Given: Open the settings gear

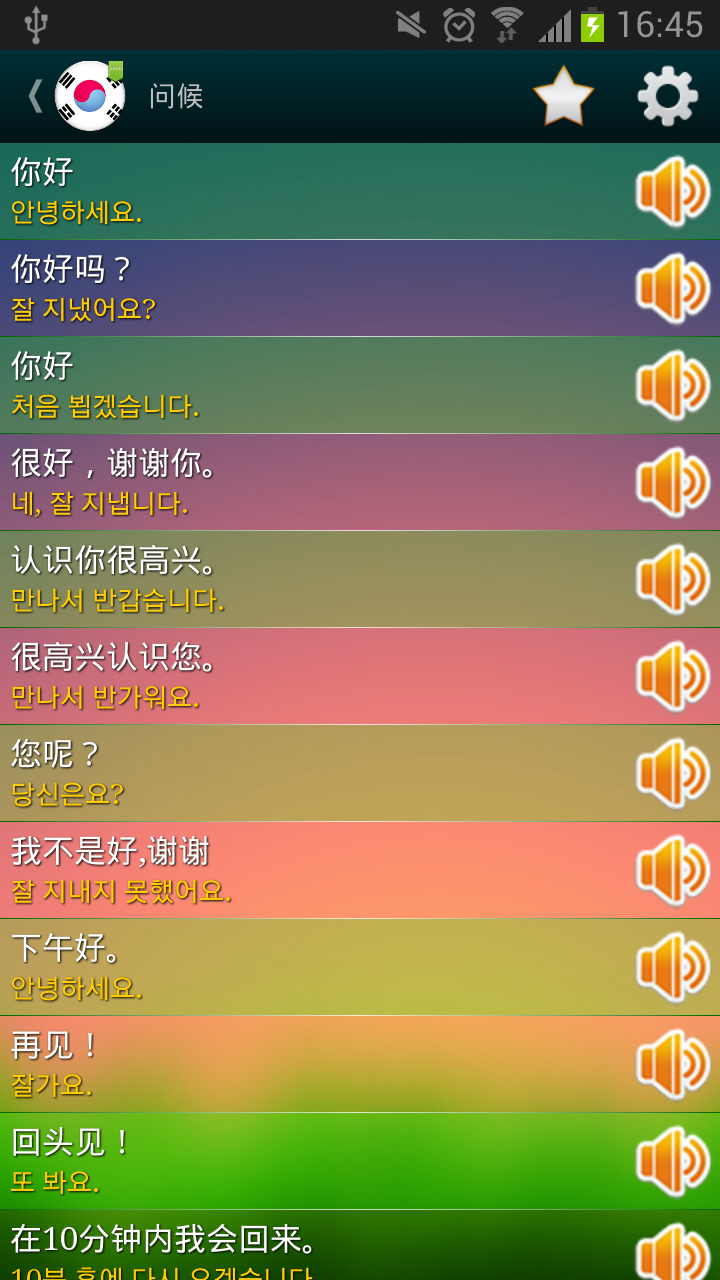Looking at the screenshot, I should click(x=667, y=96).
